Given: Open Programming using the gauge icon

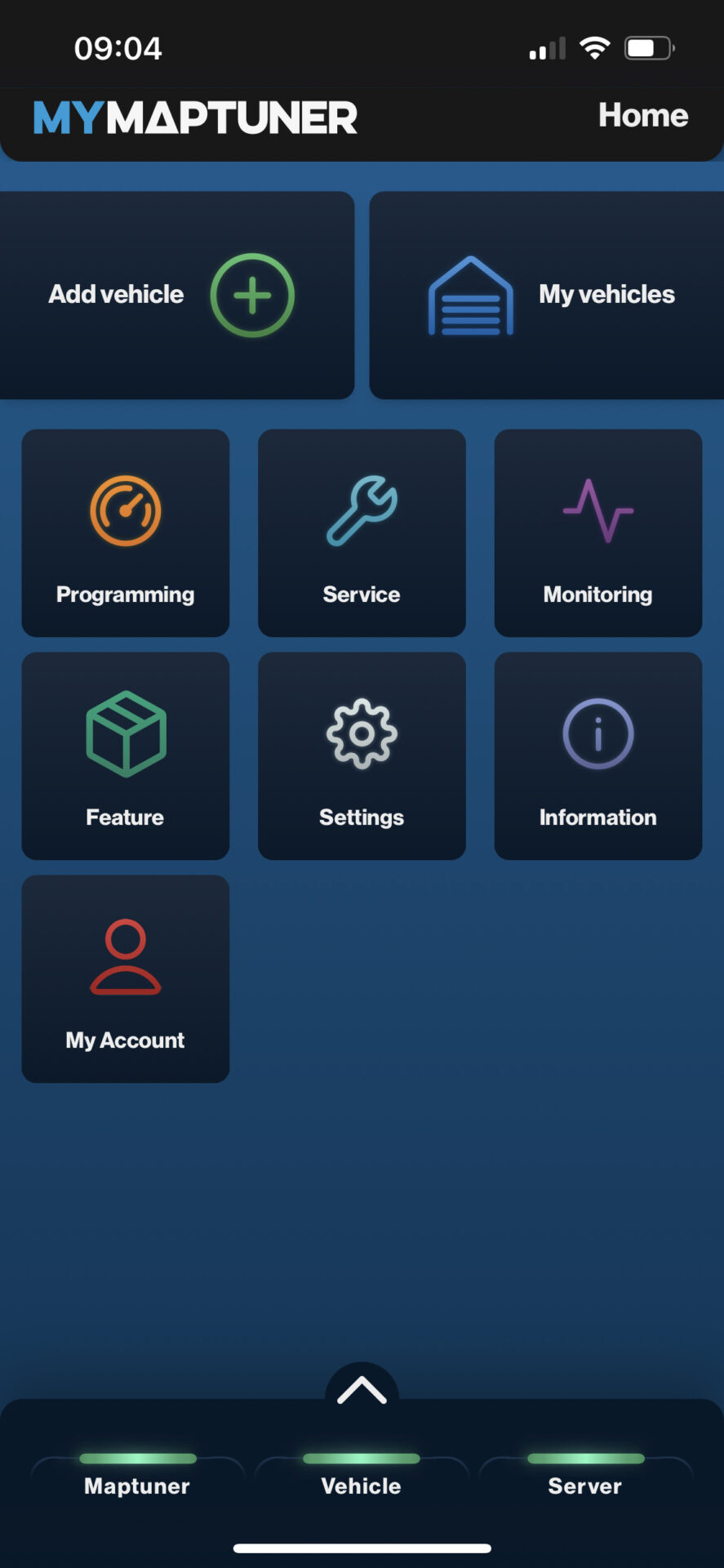Looking at the screenshot, I should (x=125, y=510).
